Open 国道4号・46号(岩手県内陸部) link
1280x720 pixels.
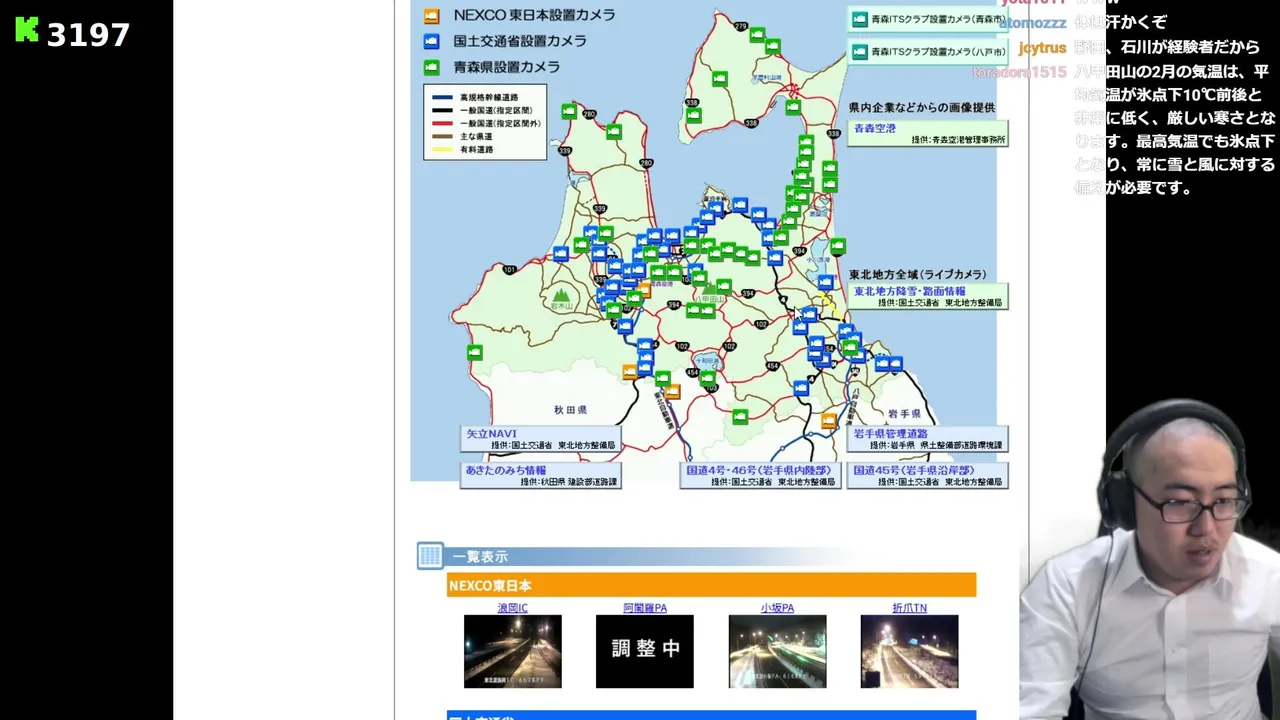tap(758, 470)
